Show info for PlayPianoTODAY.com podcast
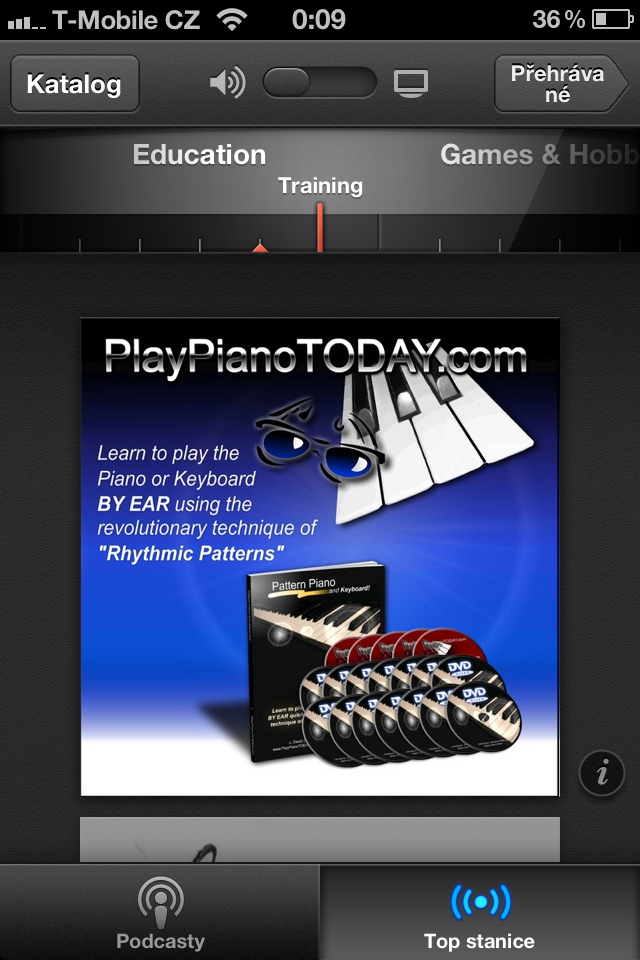 point(602,772)
